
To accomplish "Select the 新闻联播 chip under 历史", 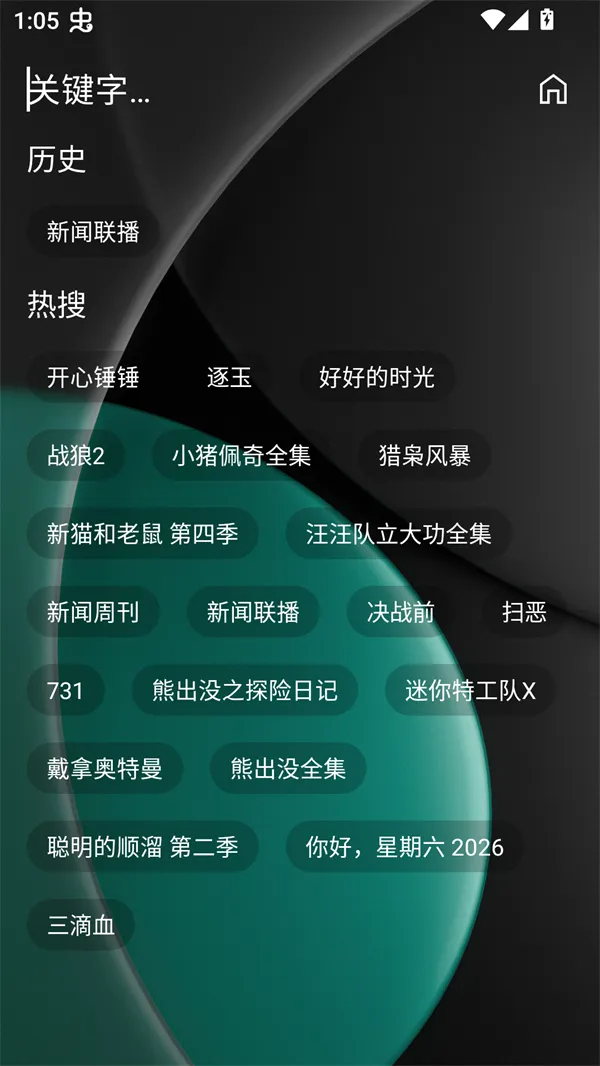I will (x=93, y=232).
